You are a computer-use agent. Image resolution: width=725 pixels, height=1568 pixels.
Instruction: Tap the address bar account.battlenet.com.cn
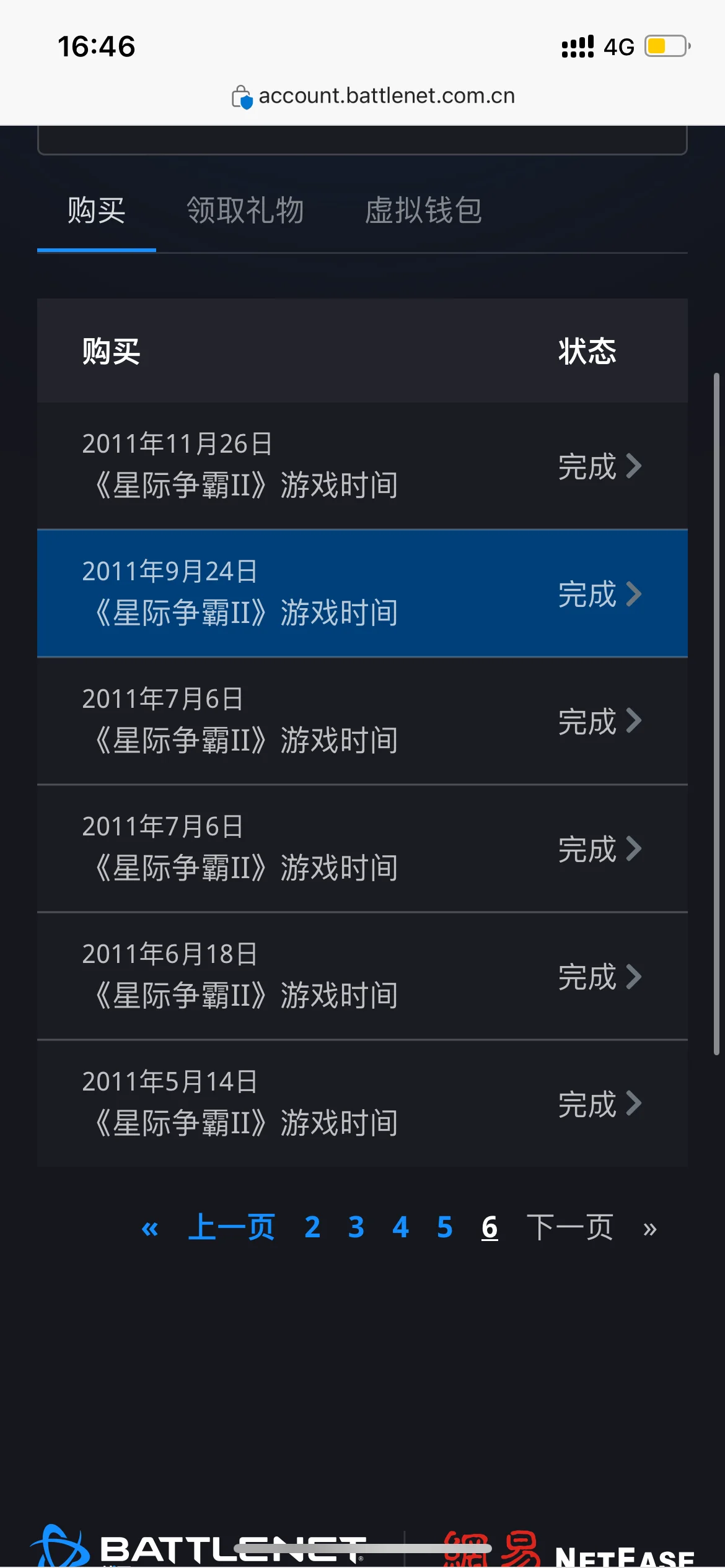click(374, 96)
